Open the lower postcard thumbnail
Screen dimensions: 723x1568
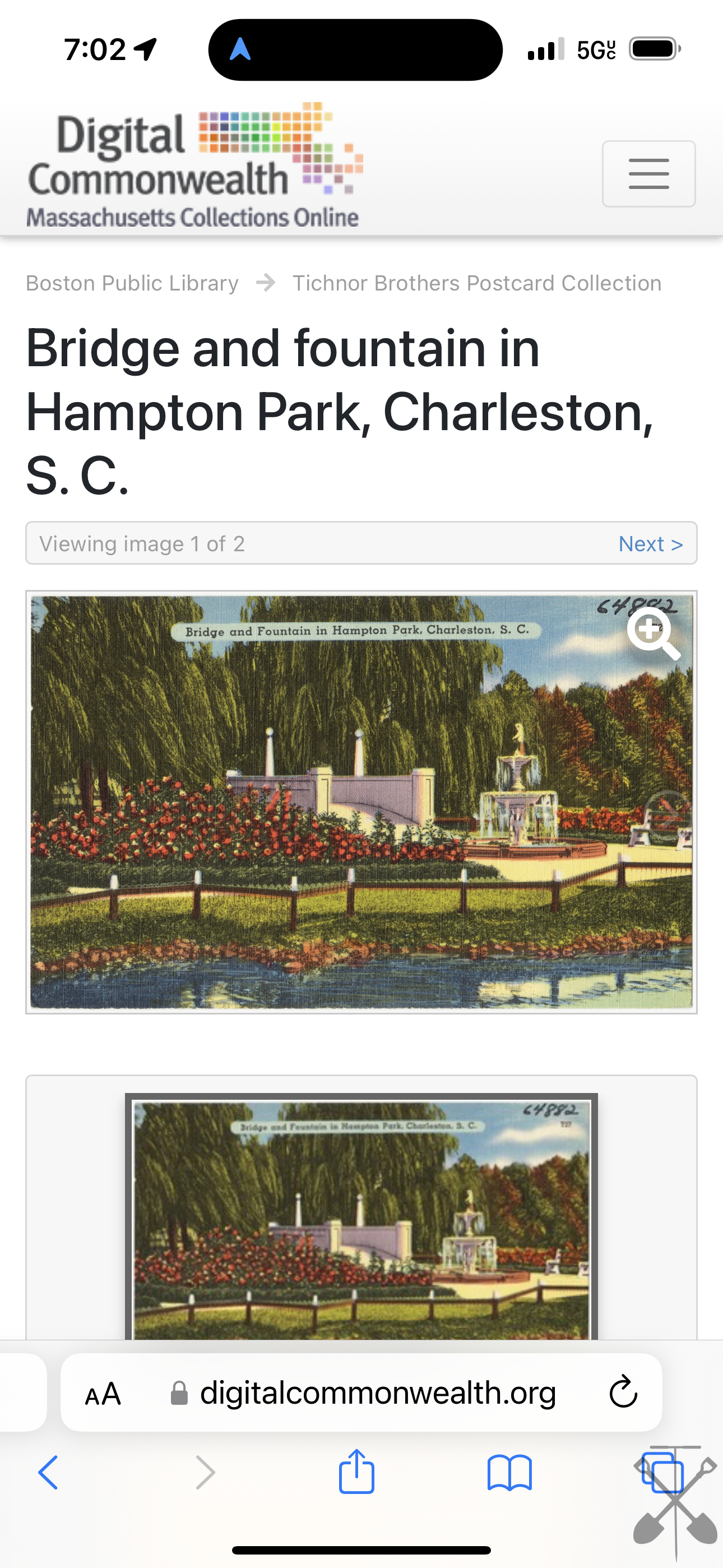click(361, 1216)
